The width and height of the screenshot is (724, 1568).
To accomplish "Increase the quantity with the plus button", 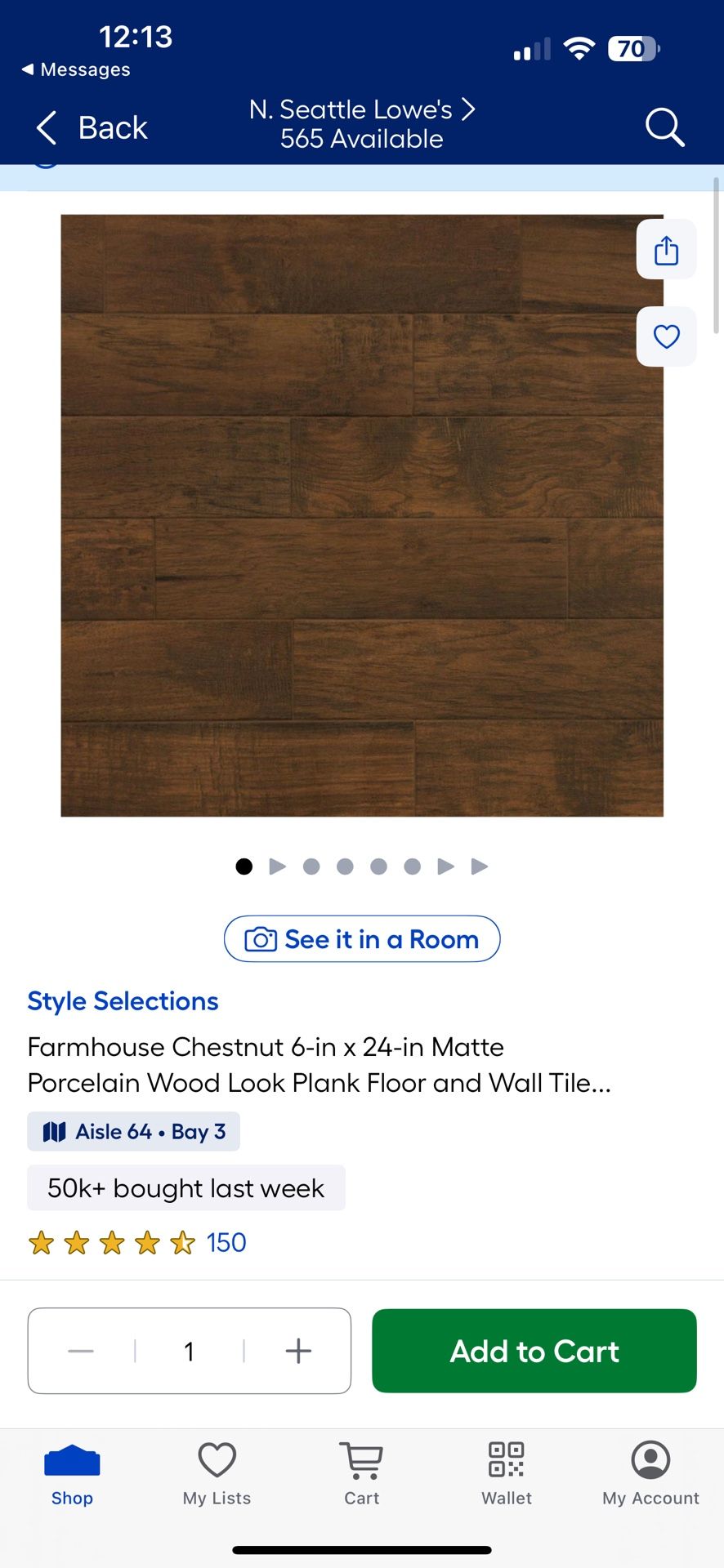I will tap(298, 1351).
